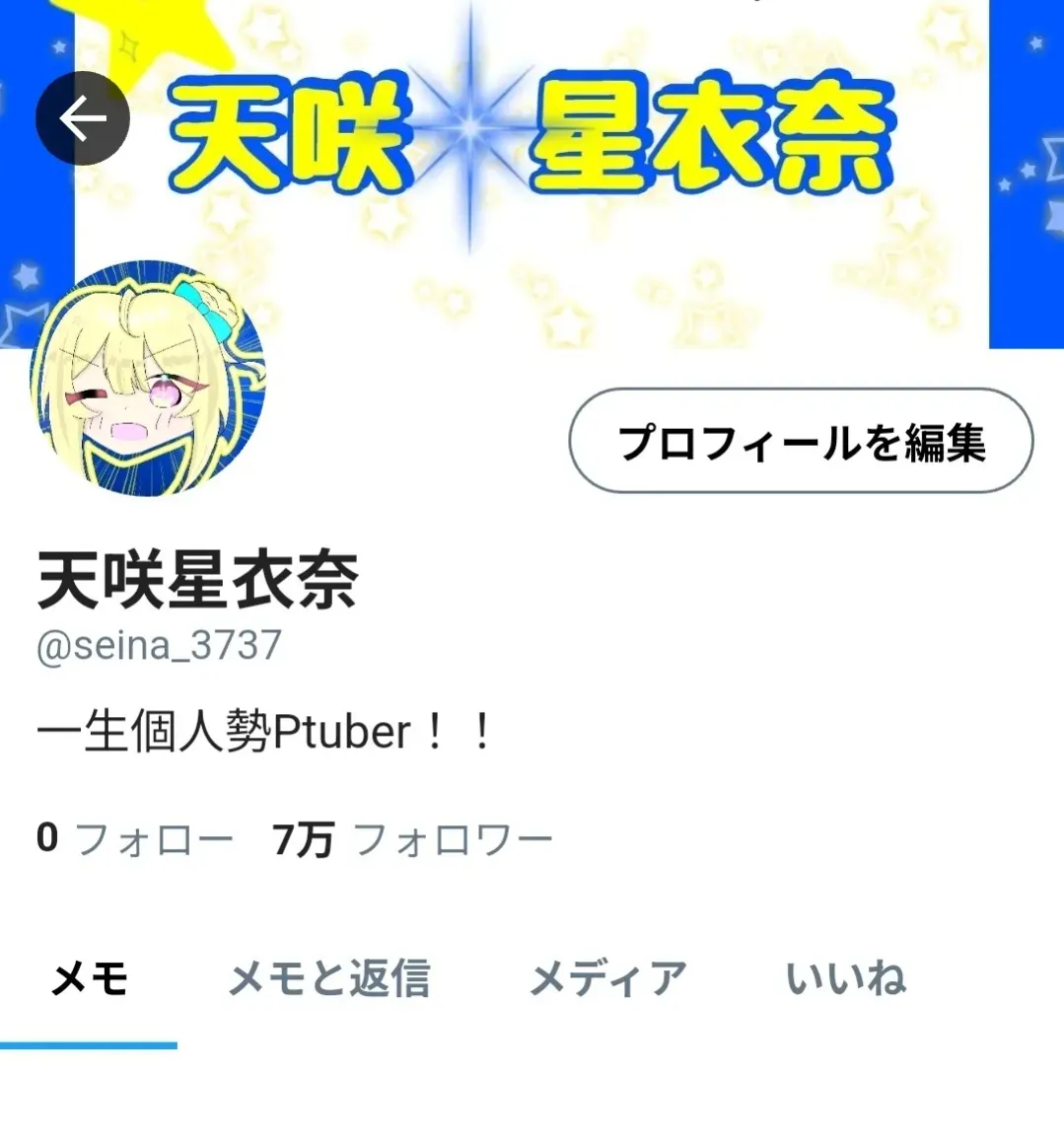Image resolution: width=1064 pixels, height=1147 pixels.
Task: Switch to the いいね tab
Action: pyautogui.click(x=845, y=979)
